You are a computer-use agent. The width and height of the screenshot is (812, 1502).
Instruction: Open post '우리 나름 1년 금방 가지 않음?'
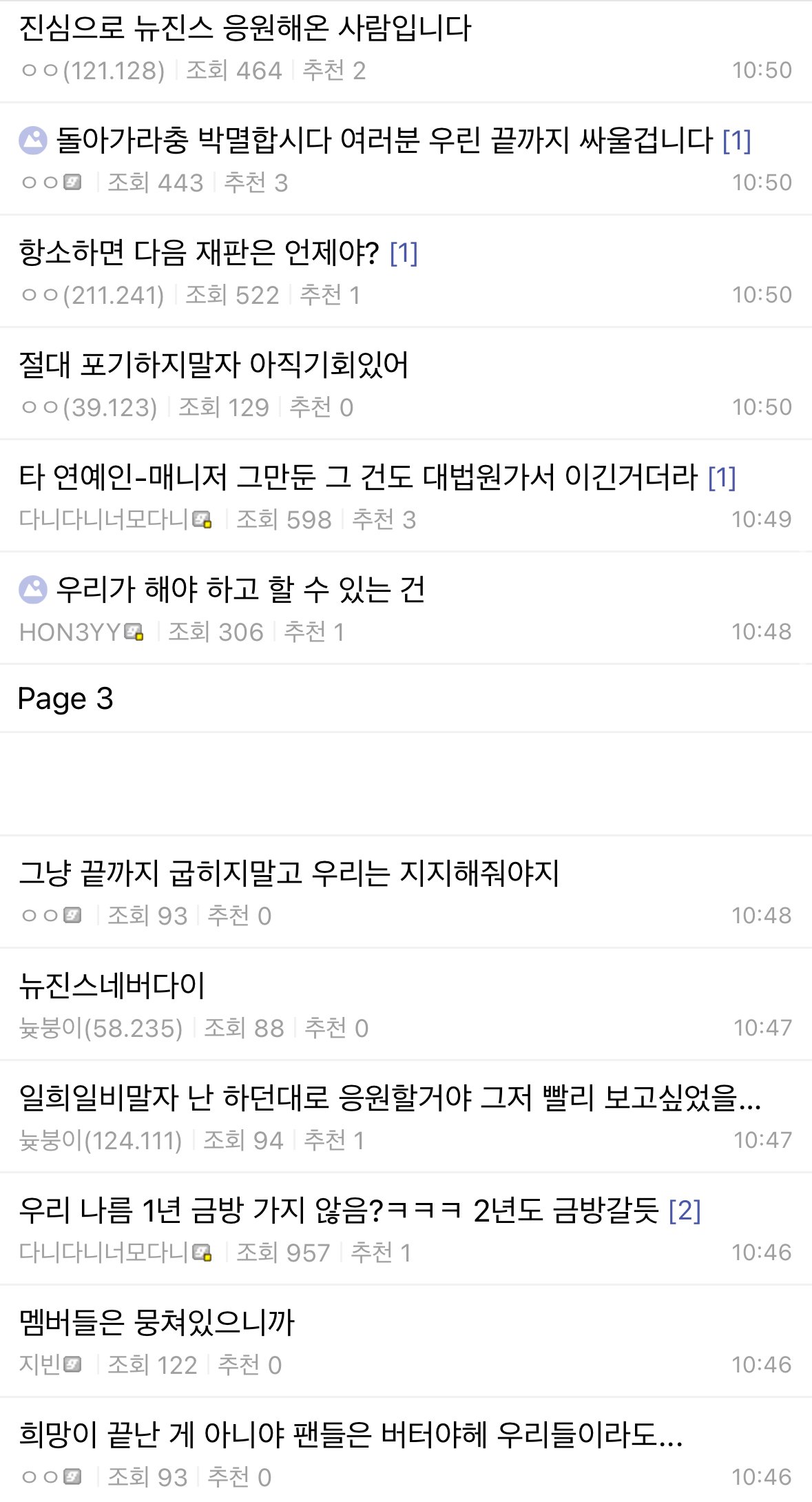tap(339, 1211)
